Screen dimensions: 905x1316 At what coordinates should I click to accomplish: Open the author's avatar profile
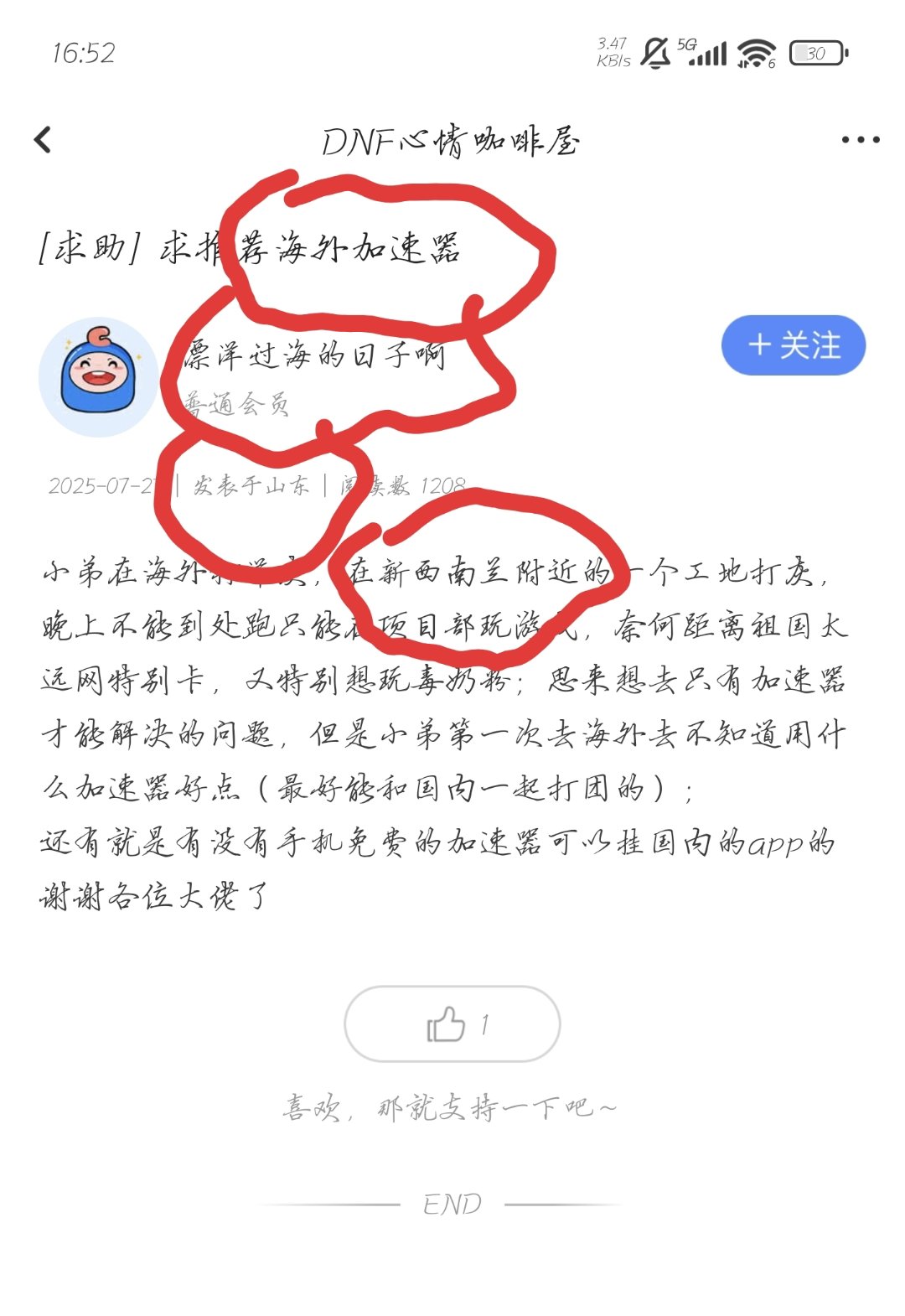coord(98,376)
